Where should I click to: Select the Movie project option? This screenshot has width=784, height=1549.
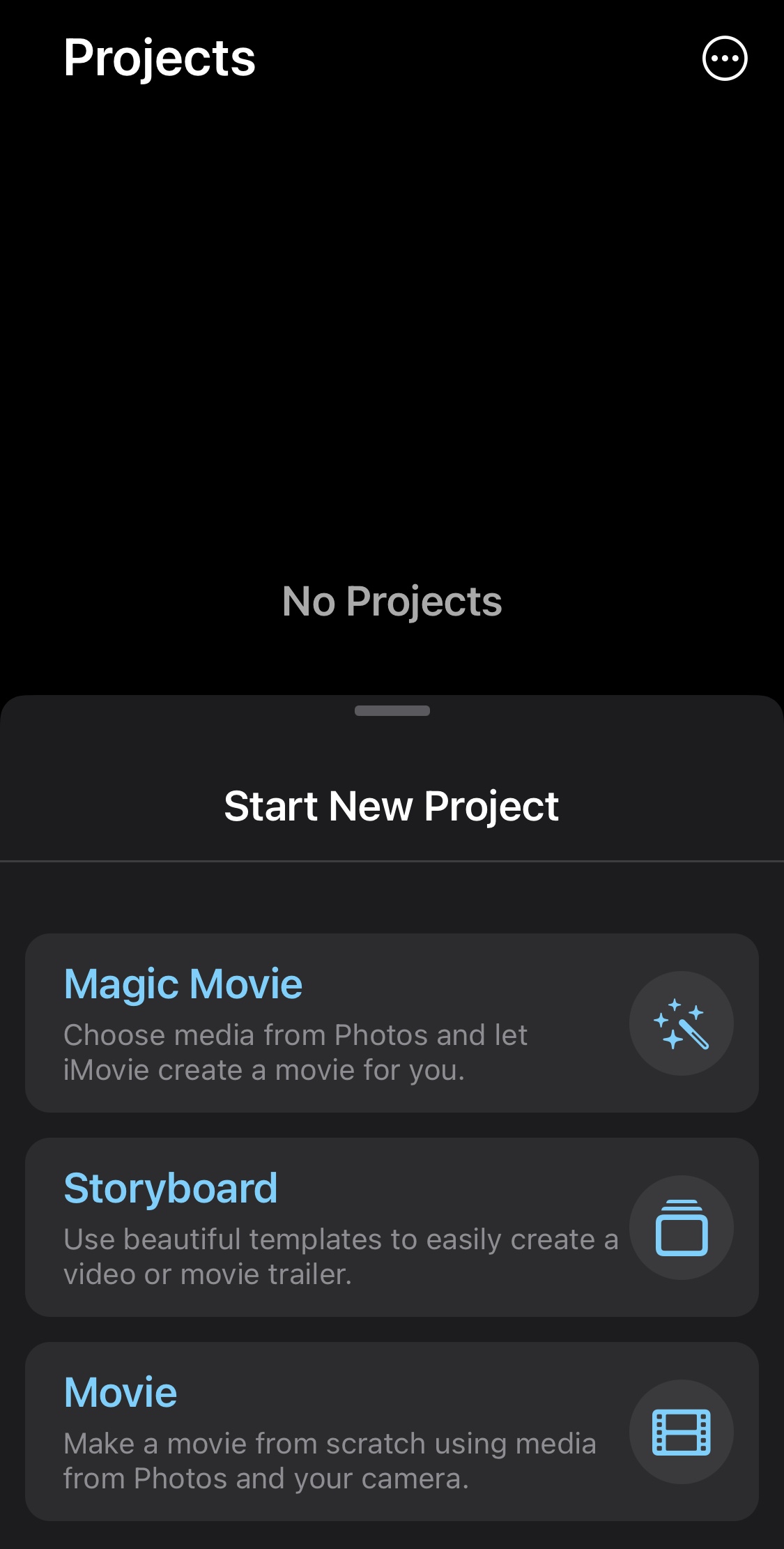(392, 1431)
